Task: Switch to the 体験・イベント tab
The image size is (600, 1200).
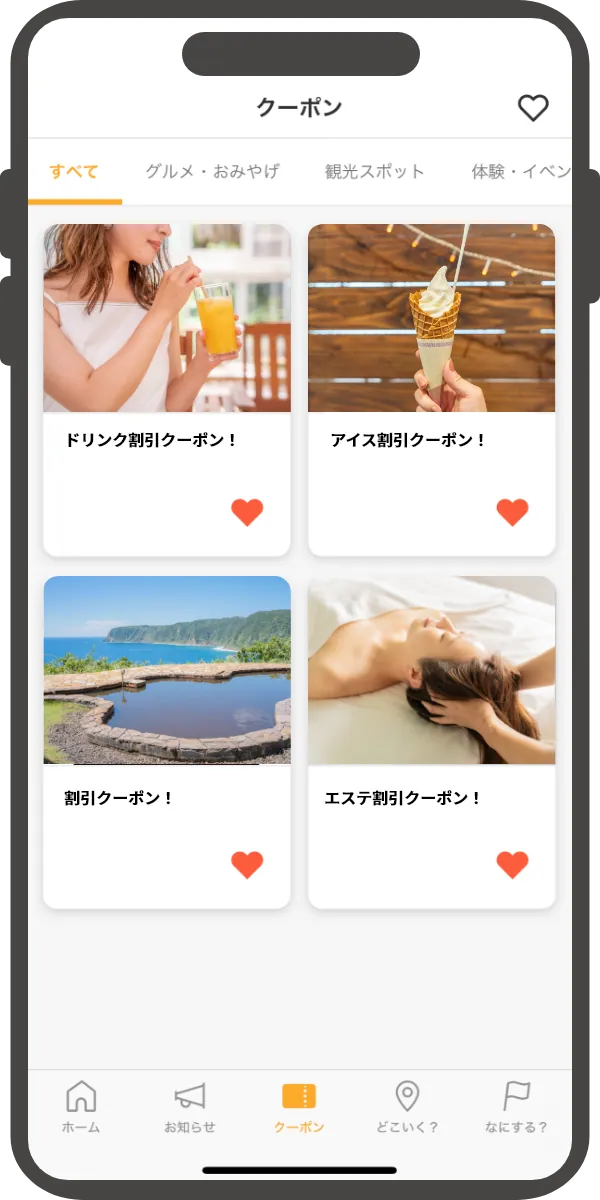Action: 520,171
